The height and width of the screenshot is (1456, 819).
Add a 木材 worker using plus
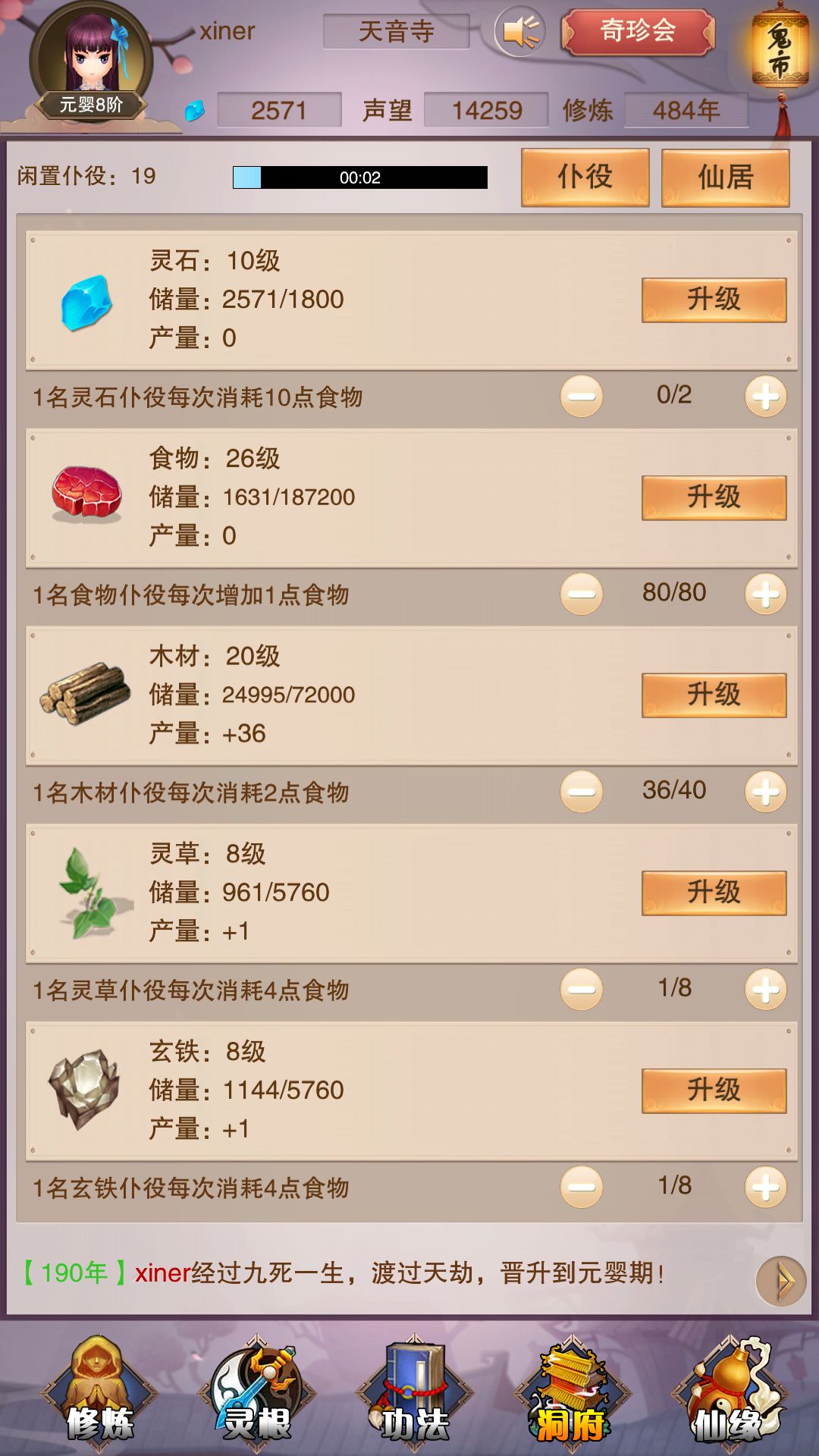(766, 792)
